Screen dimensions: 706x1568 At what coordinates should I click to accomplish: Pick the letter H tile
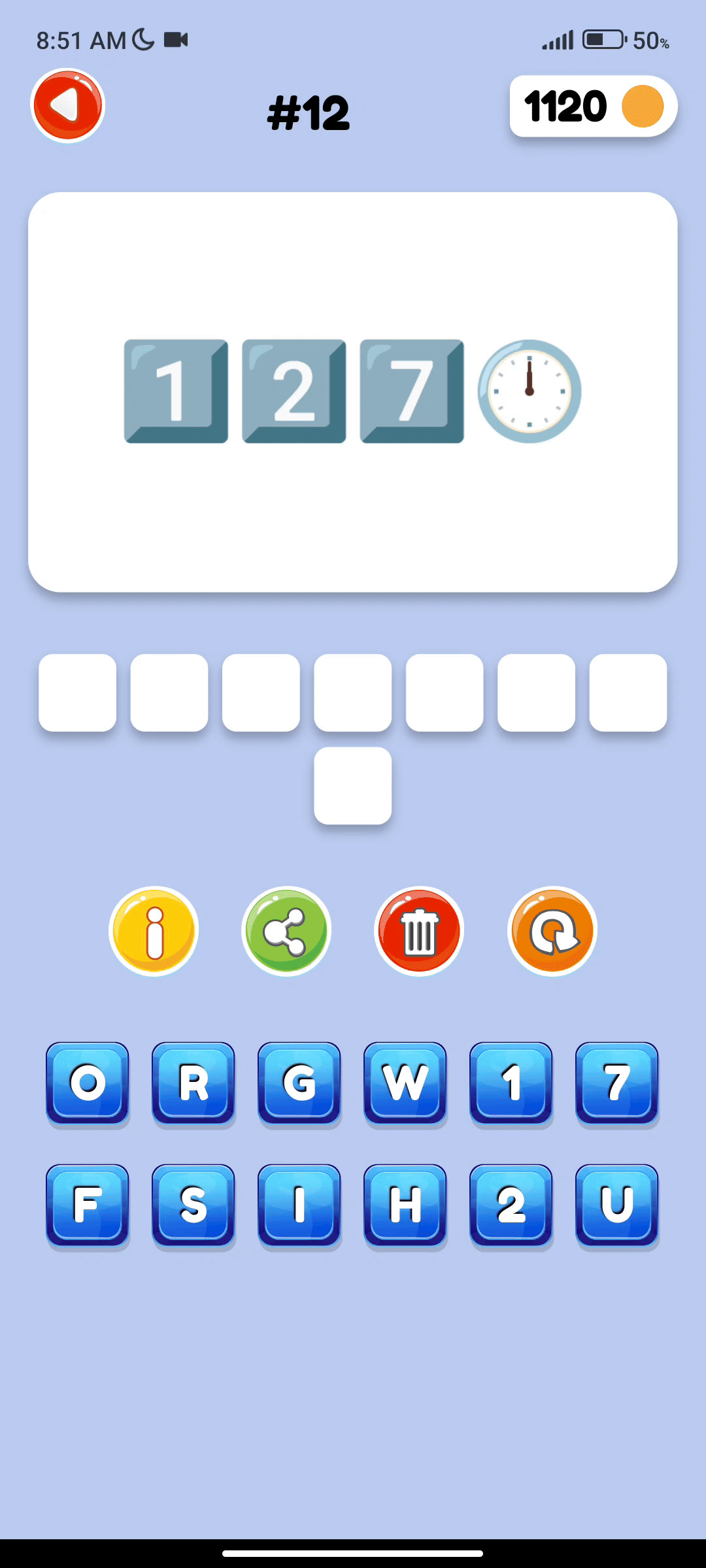[405, 1204]
